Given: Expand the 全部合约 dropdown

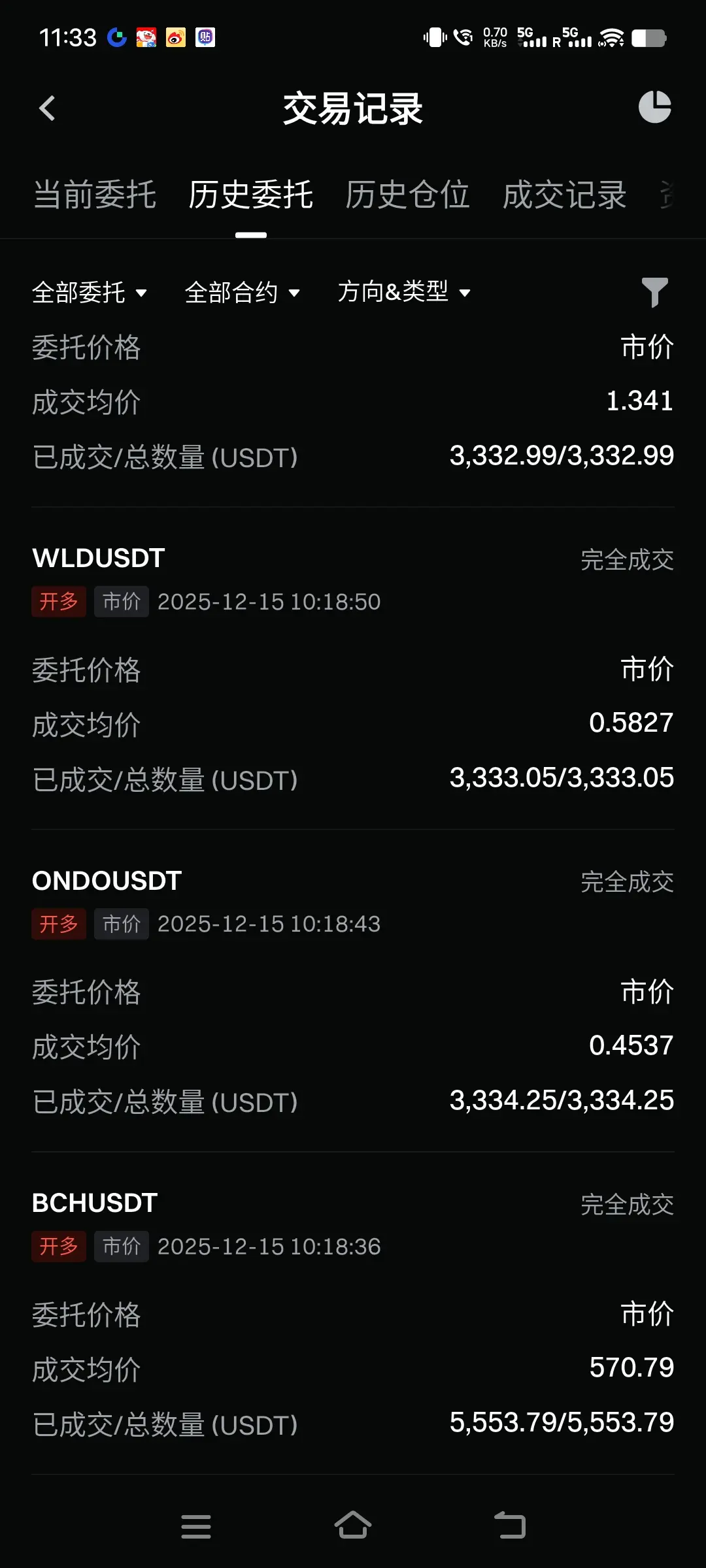Looking at the screenshot, I should click(x=242, y=292).
